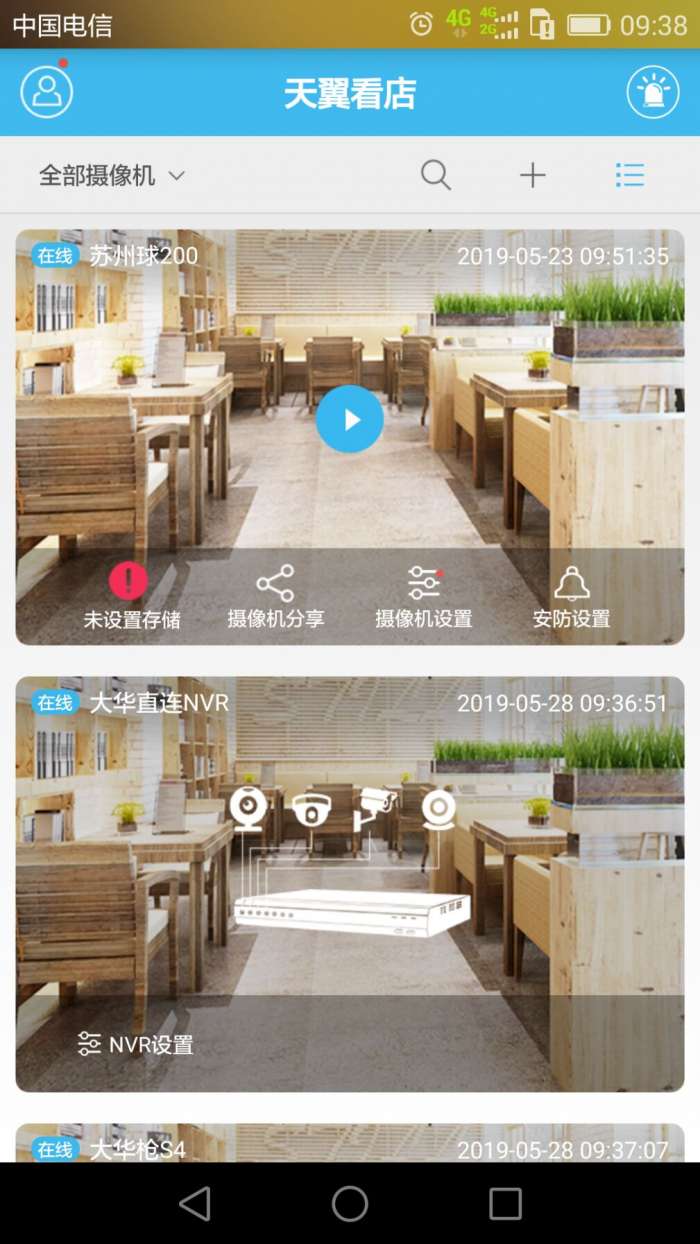The height and width of the screenshot is (1244, 700).
Task: Play the 苏州球200 camera feed
Action: [x=350, y=419]
